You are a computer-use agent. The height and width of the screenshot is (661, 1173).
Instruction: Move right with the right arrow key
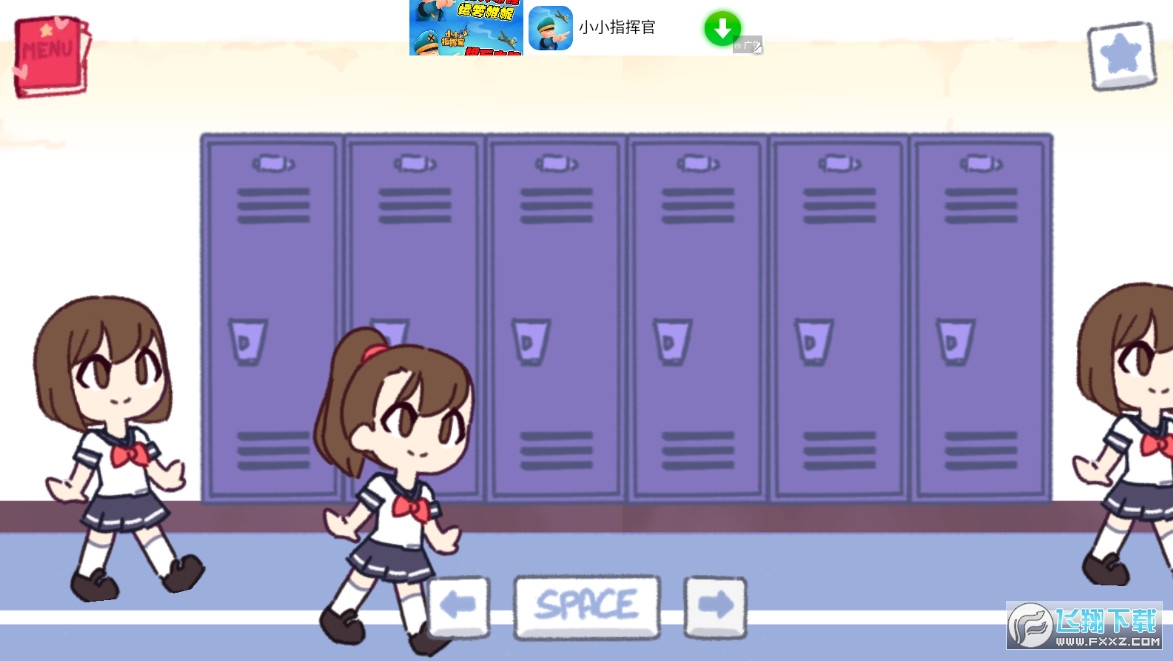(x=715, y=606)
